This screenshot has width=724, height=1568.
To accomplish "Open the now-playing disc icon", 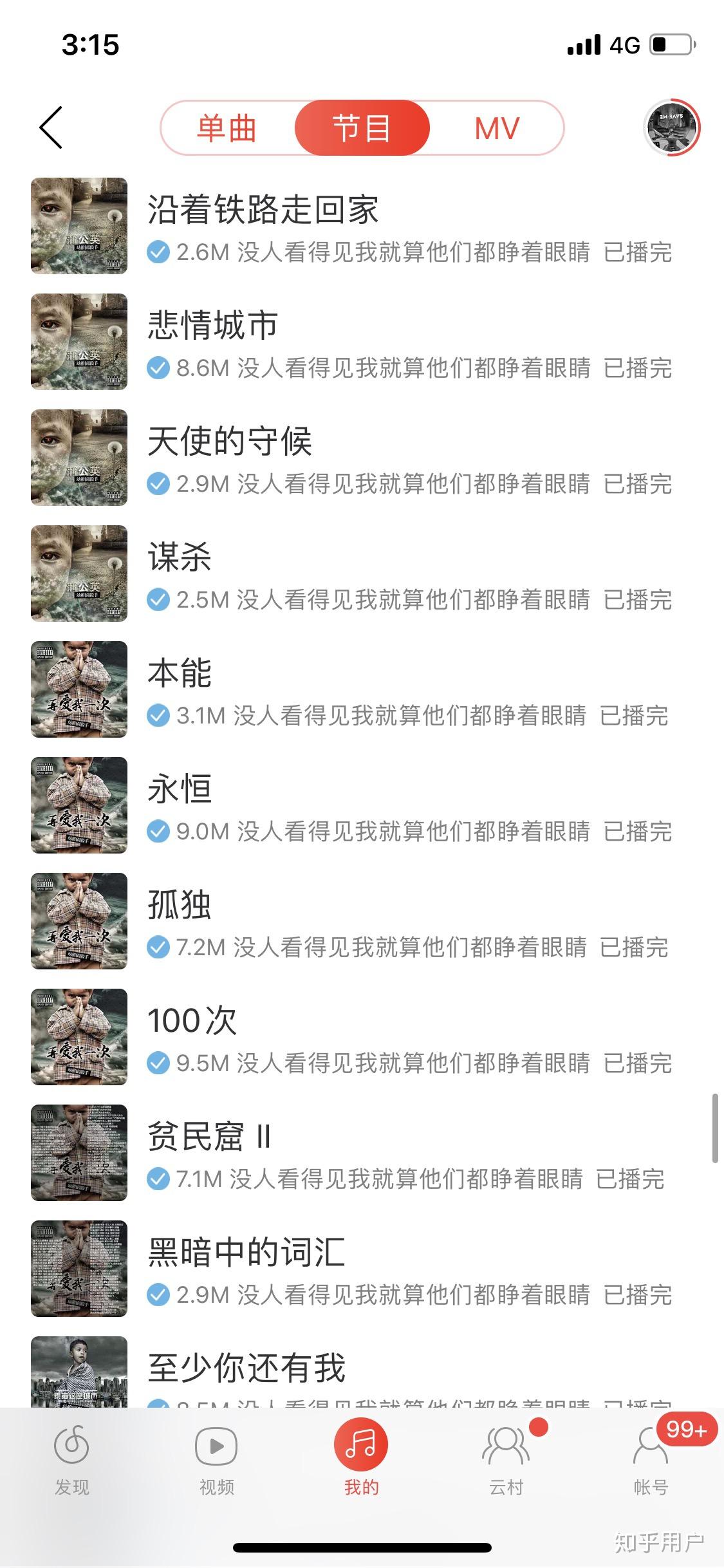I will coord(672,127).
